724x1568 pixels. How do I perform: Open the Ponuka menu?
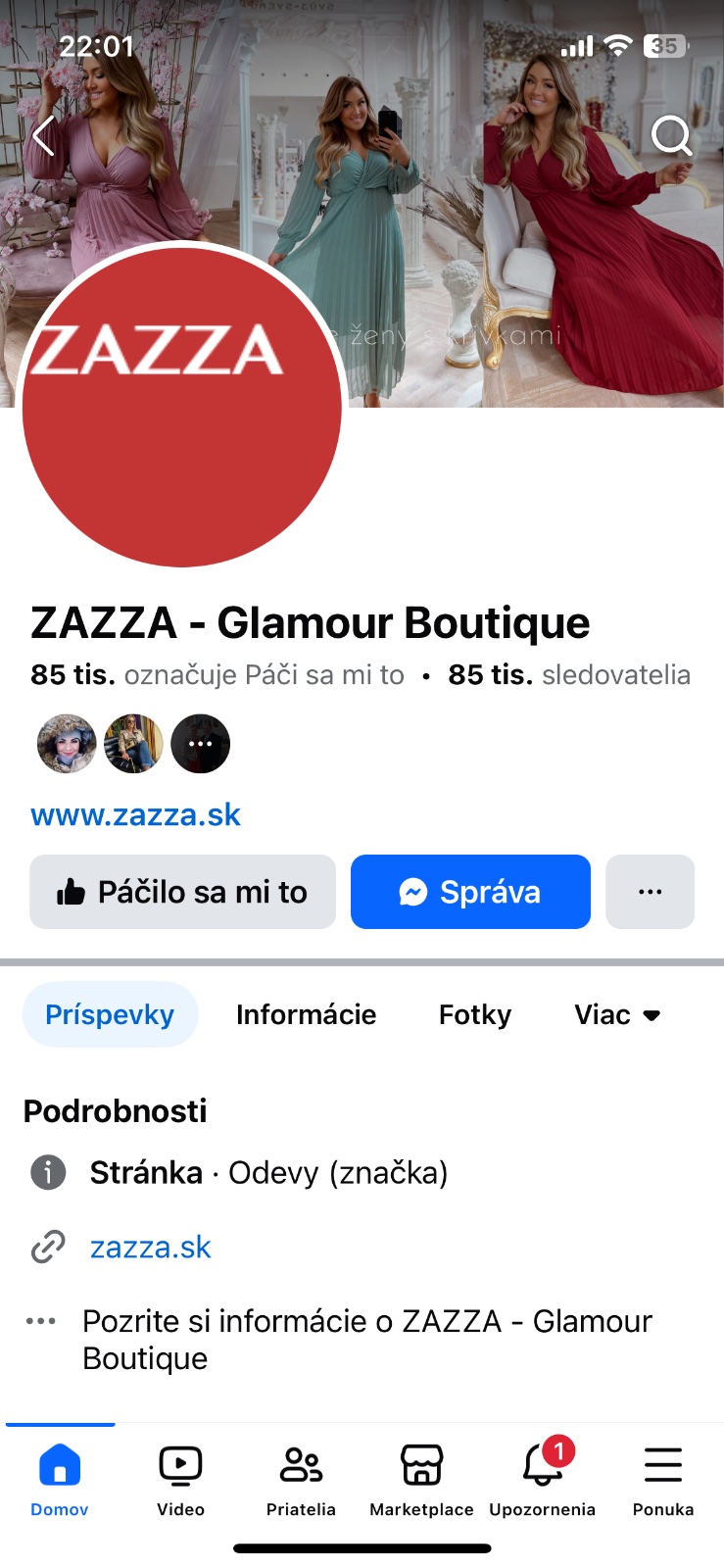[x=663, y=1480]
